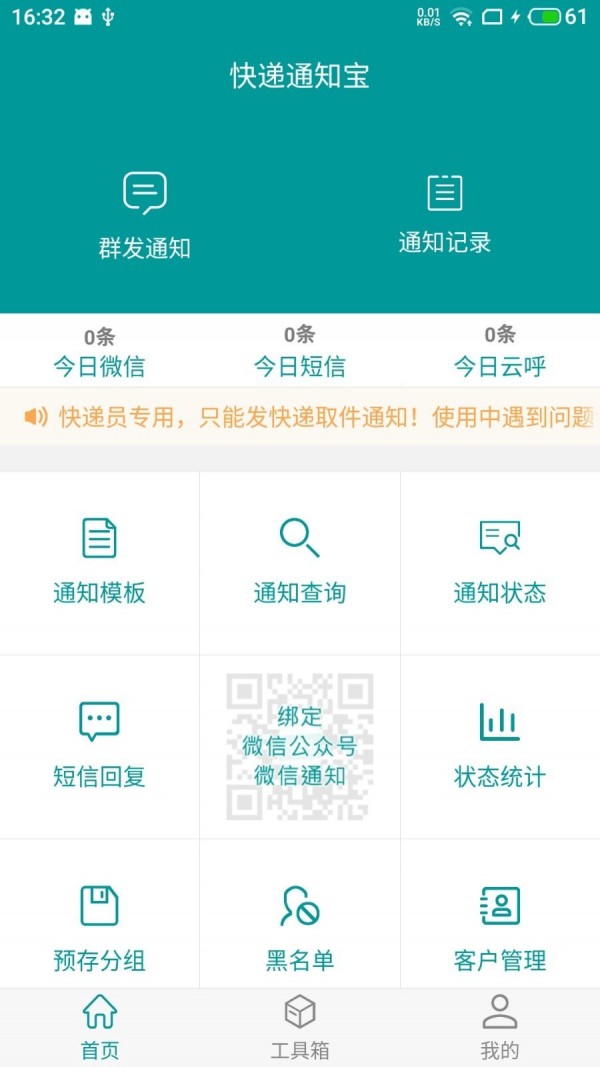Open 预存分组 saved groups
Image resolution: width=600 pixels, height=1067 pixels.
pos(99,930)
